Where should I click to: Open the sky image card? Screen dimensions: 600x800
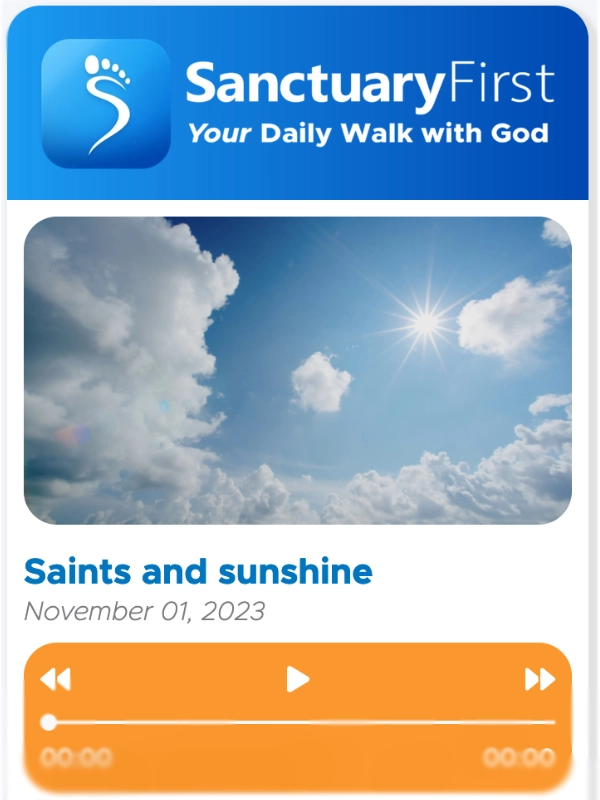298,370
